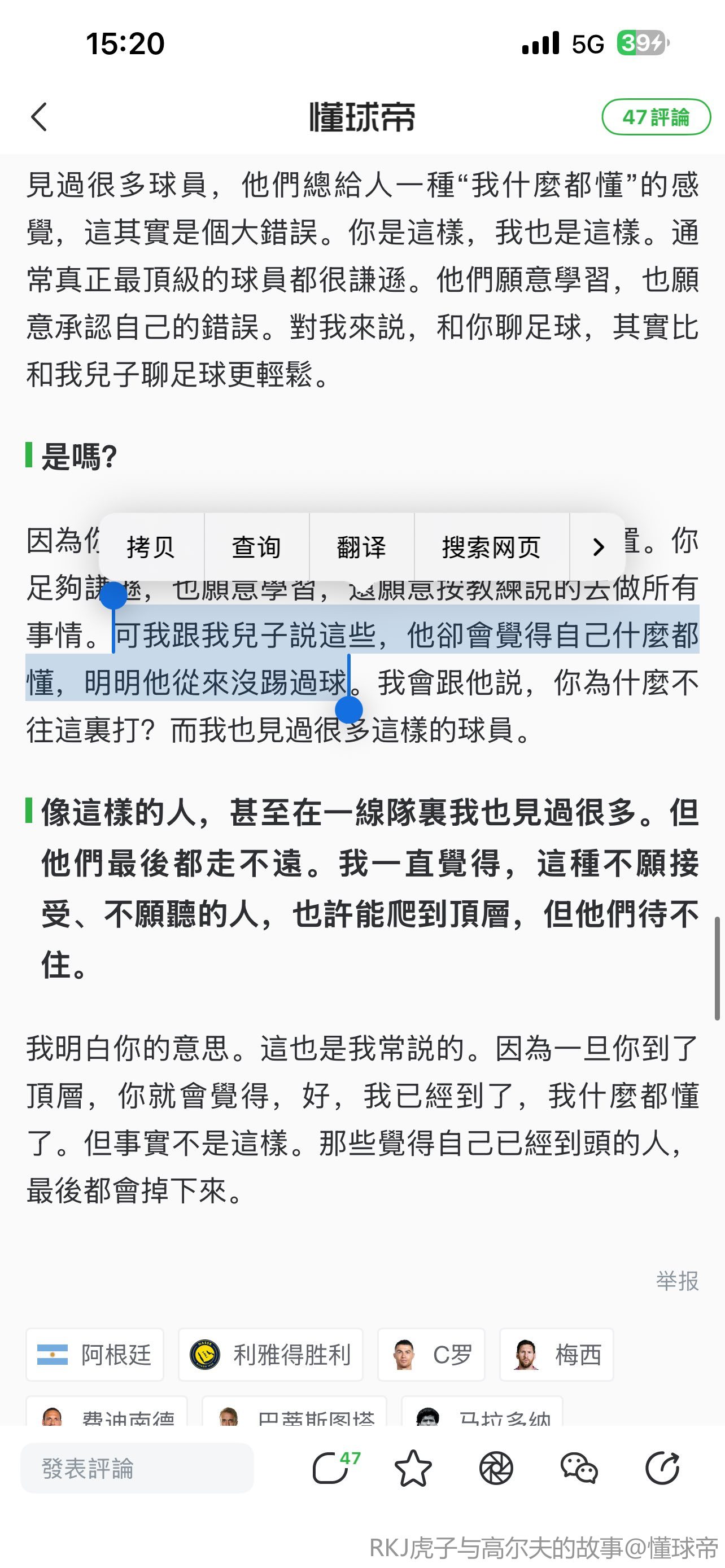Report this article via 举报
This screenshot has width=725, height=1568.
[x=677, y=1281]
